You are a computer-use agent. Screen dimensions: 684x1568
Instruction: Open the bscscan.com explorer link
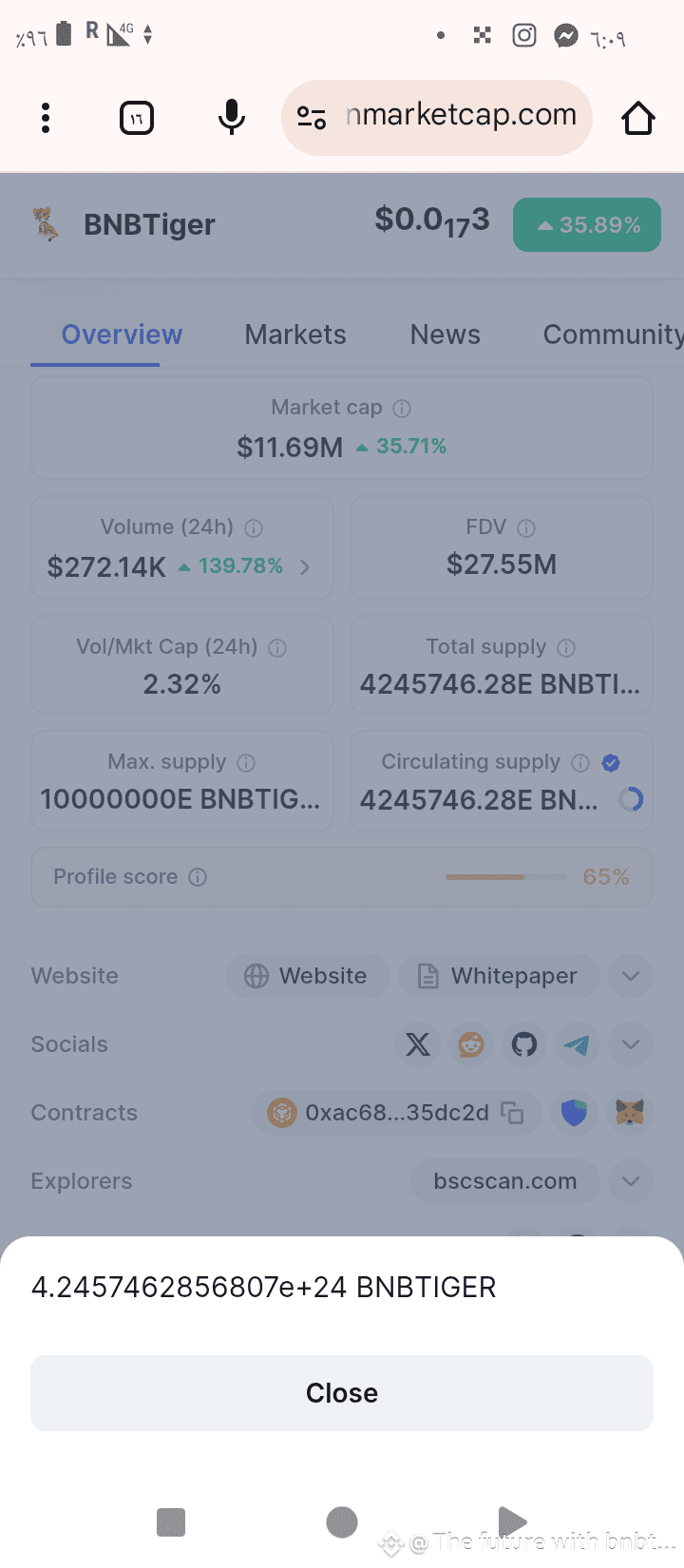(504, 1181)
